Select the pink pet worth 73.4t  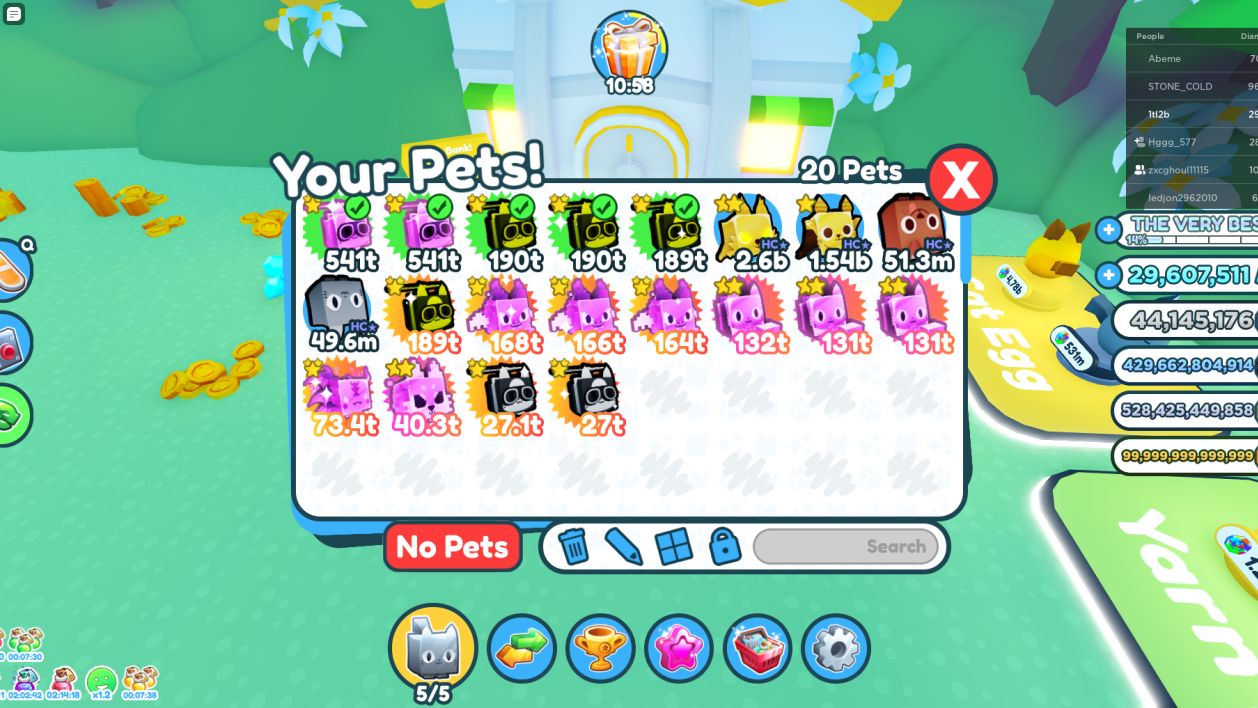pos(339,396)
